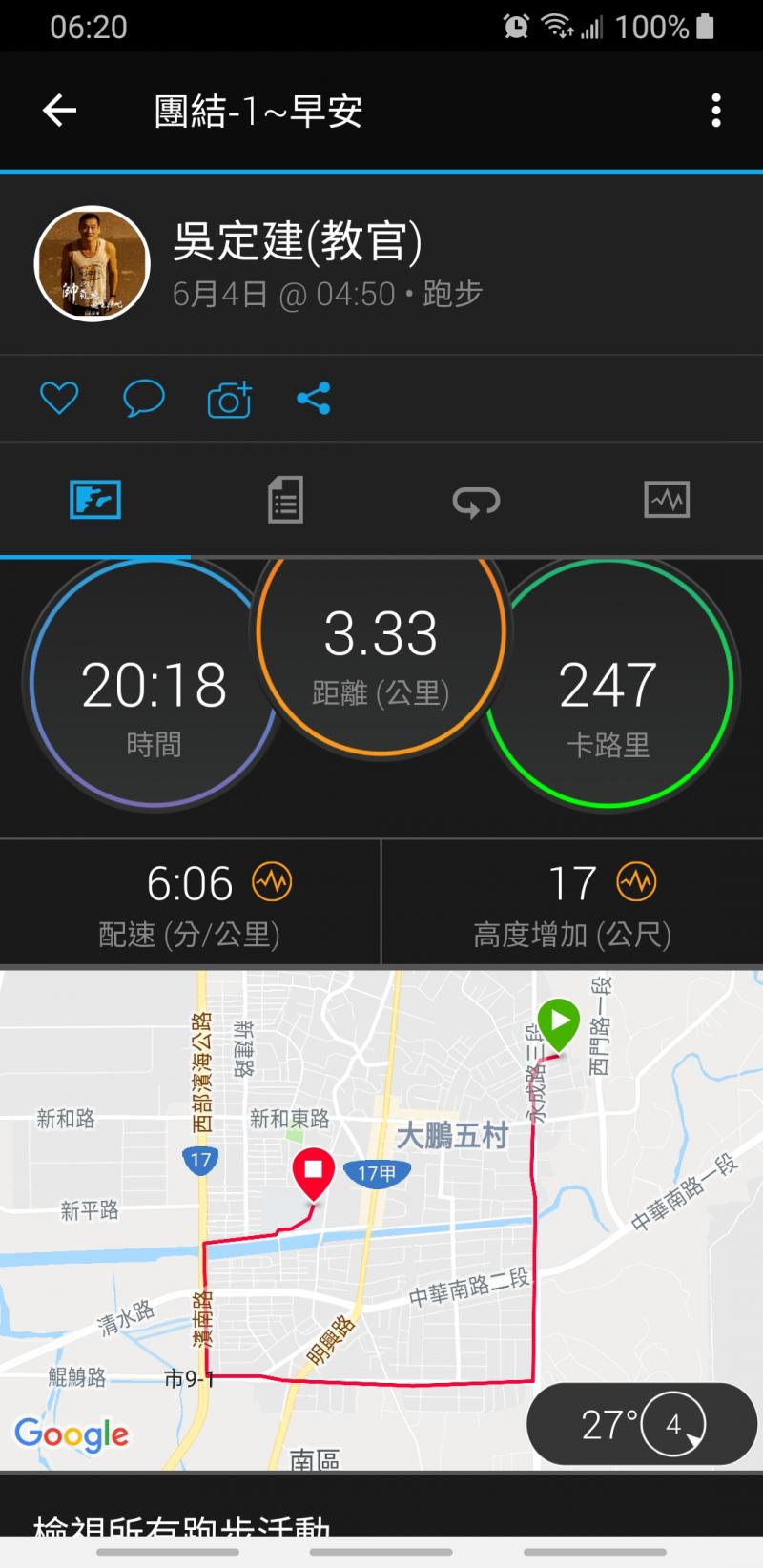Screen dimensions: 763x1568
Task: Share this running activity
Action: (x=314, y=398)
